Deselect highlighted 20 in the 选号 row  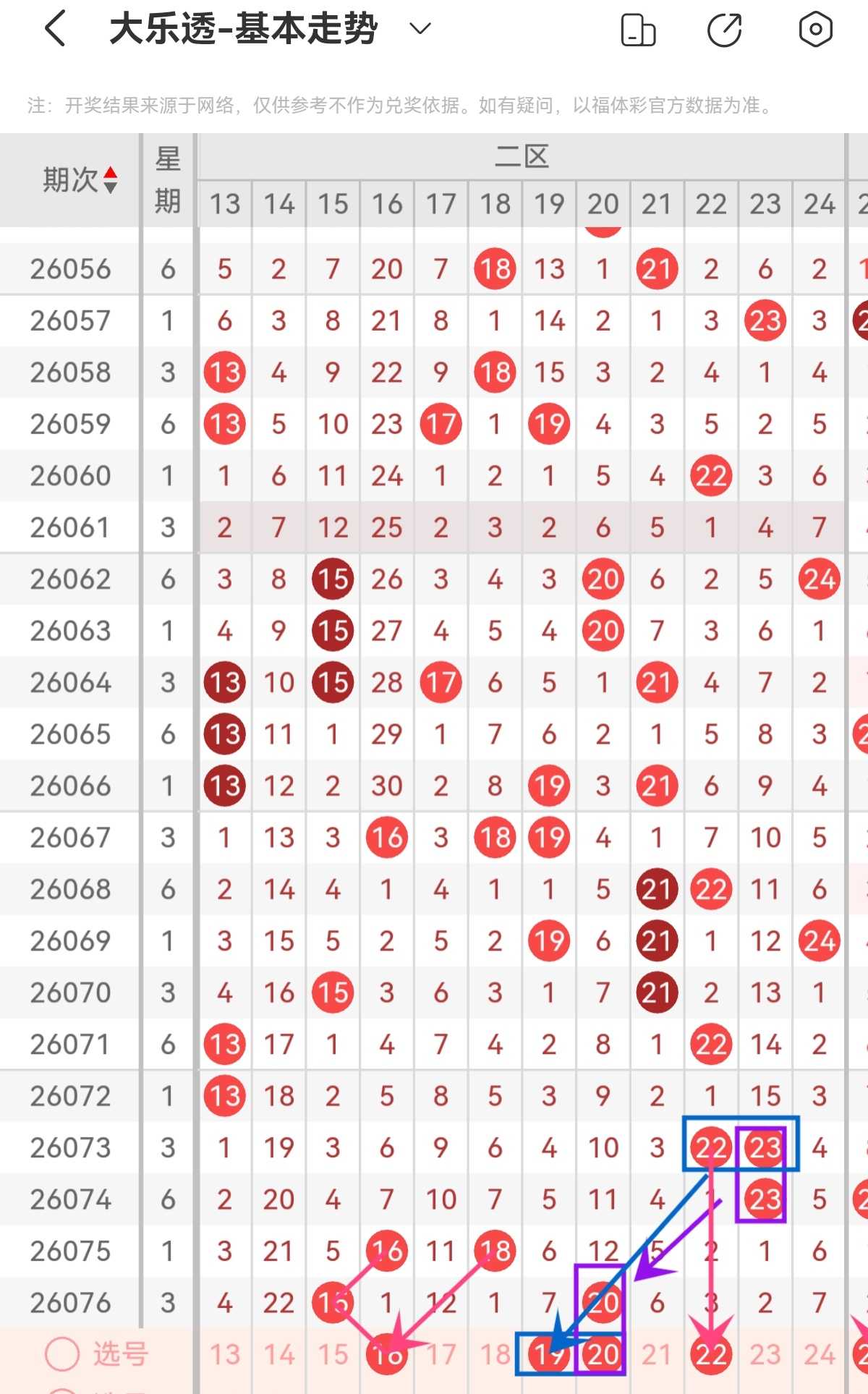[603, 1354]
